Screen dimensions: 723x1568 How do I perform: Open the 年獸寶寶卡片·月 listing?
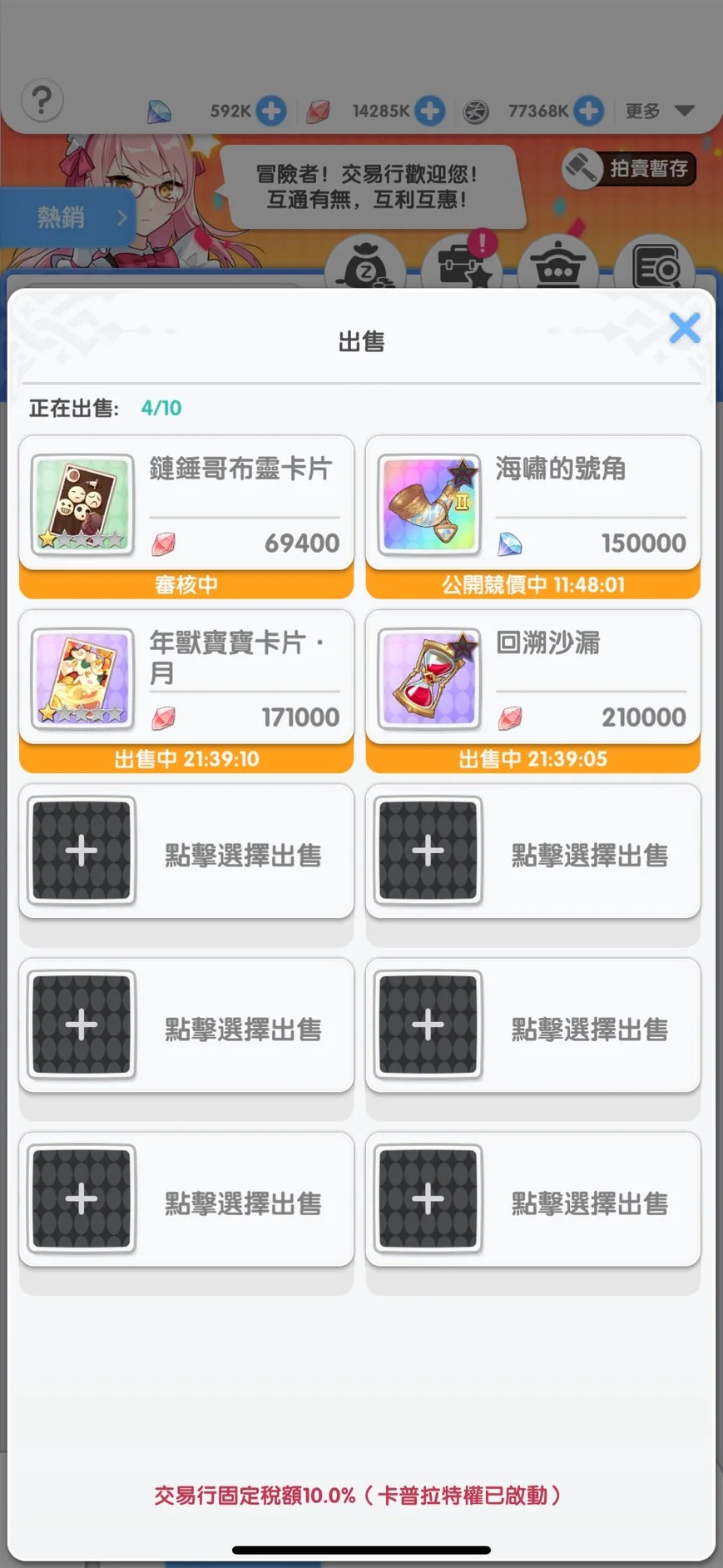point(186,691)
